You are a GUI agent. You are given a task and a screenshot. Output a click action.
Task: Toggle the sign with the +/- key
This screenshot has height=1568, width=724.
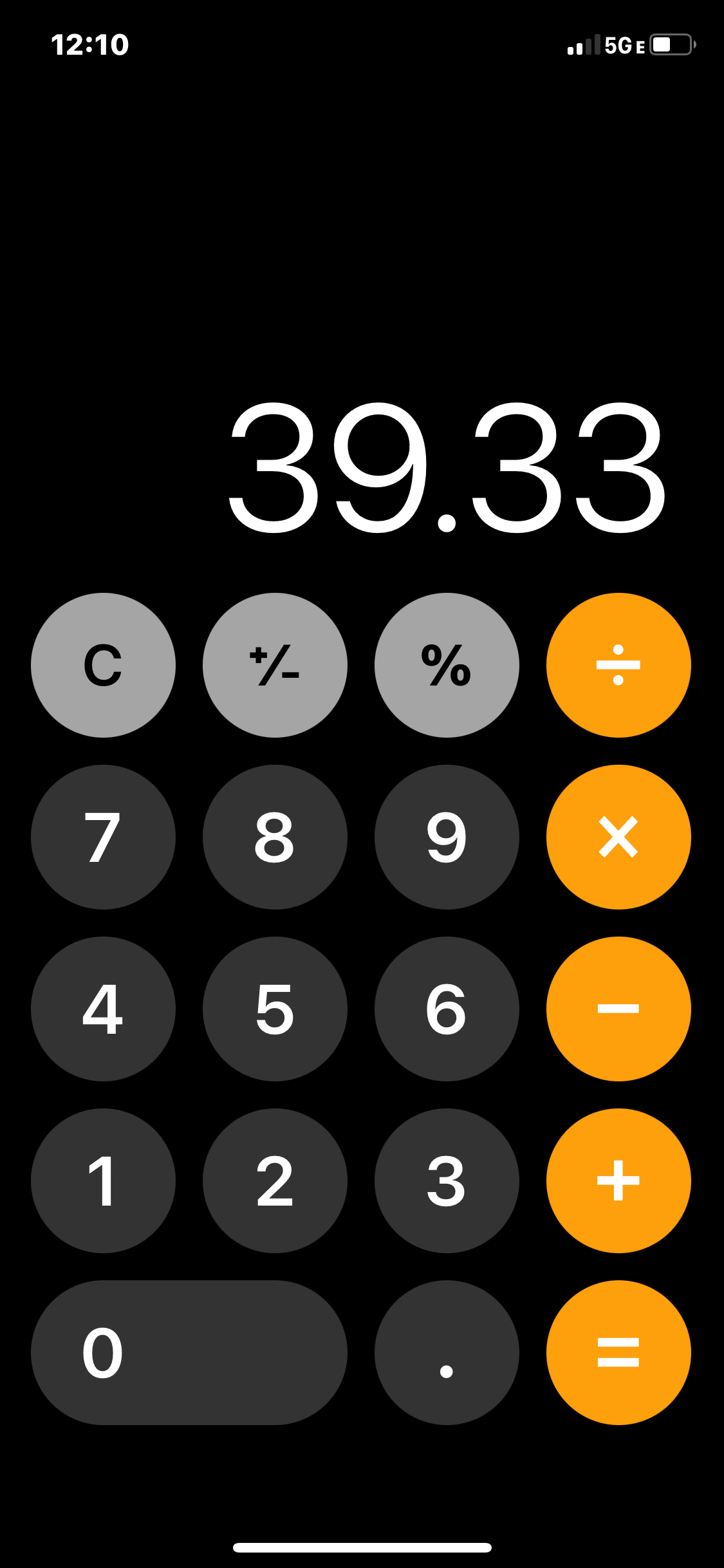pos(275,665)
